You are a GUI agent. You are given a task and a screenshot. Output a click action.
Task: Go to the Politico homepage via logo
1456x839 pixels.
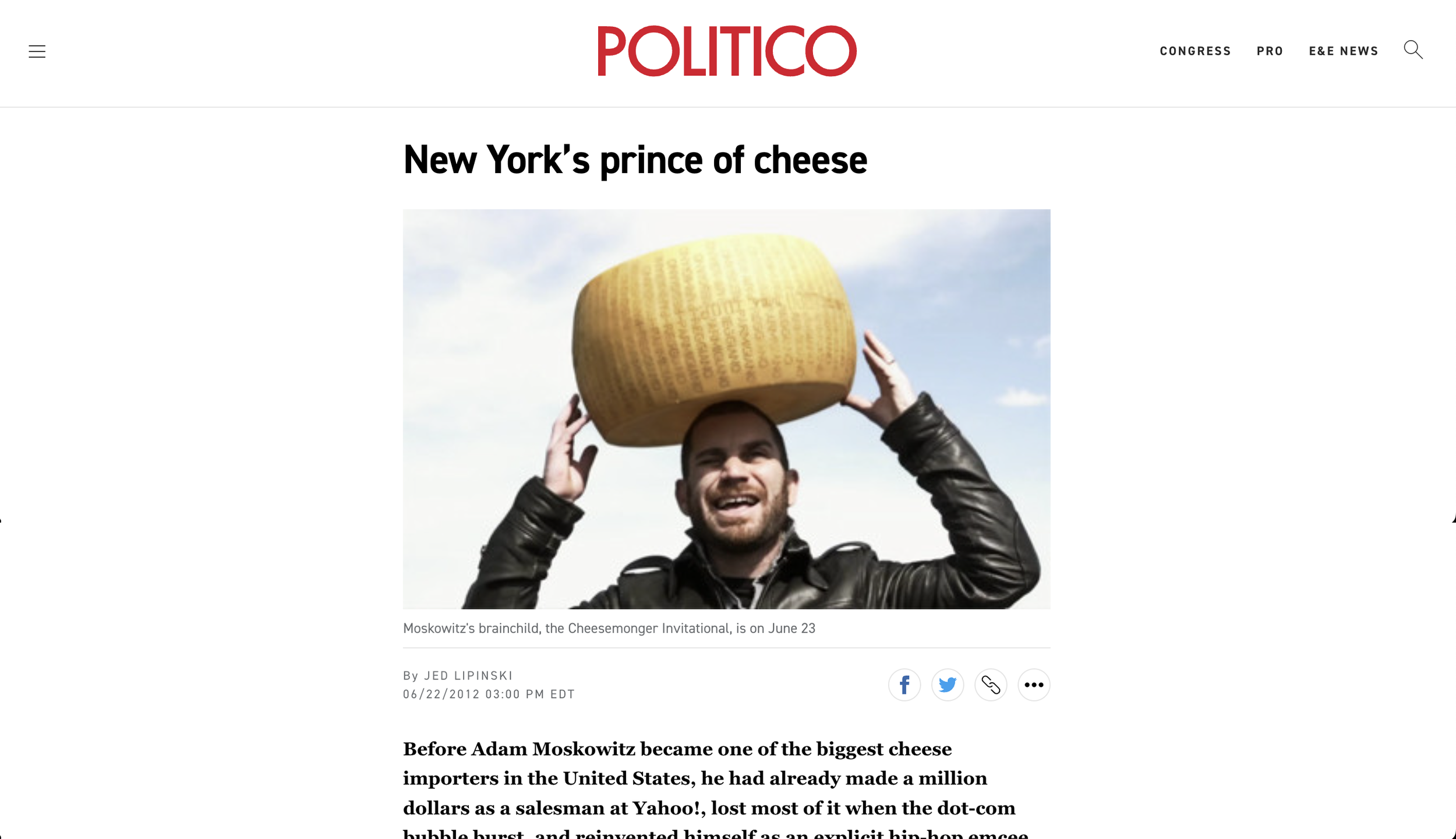click(x=727, y=51)
